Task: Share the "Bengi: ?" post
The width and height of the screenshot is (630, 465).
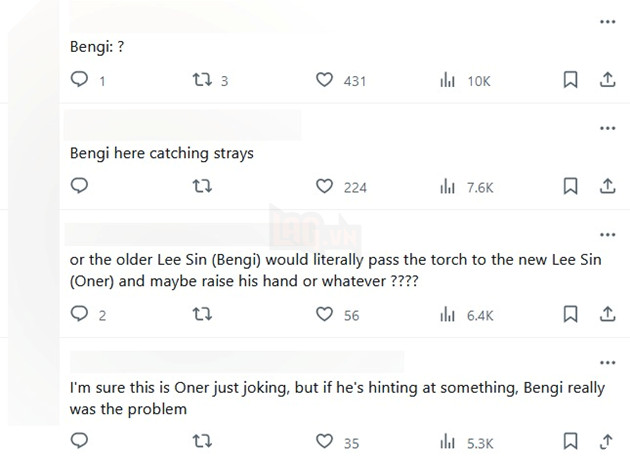Action: [x=606, y=81]
